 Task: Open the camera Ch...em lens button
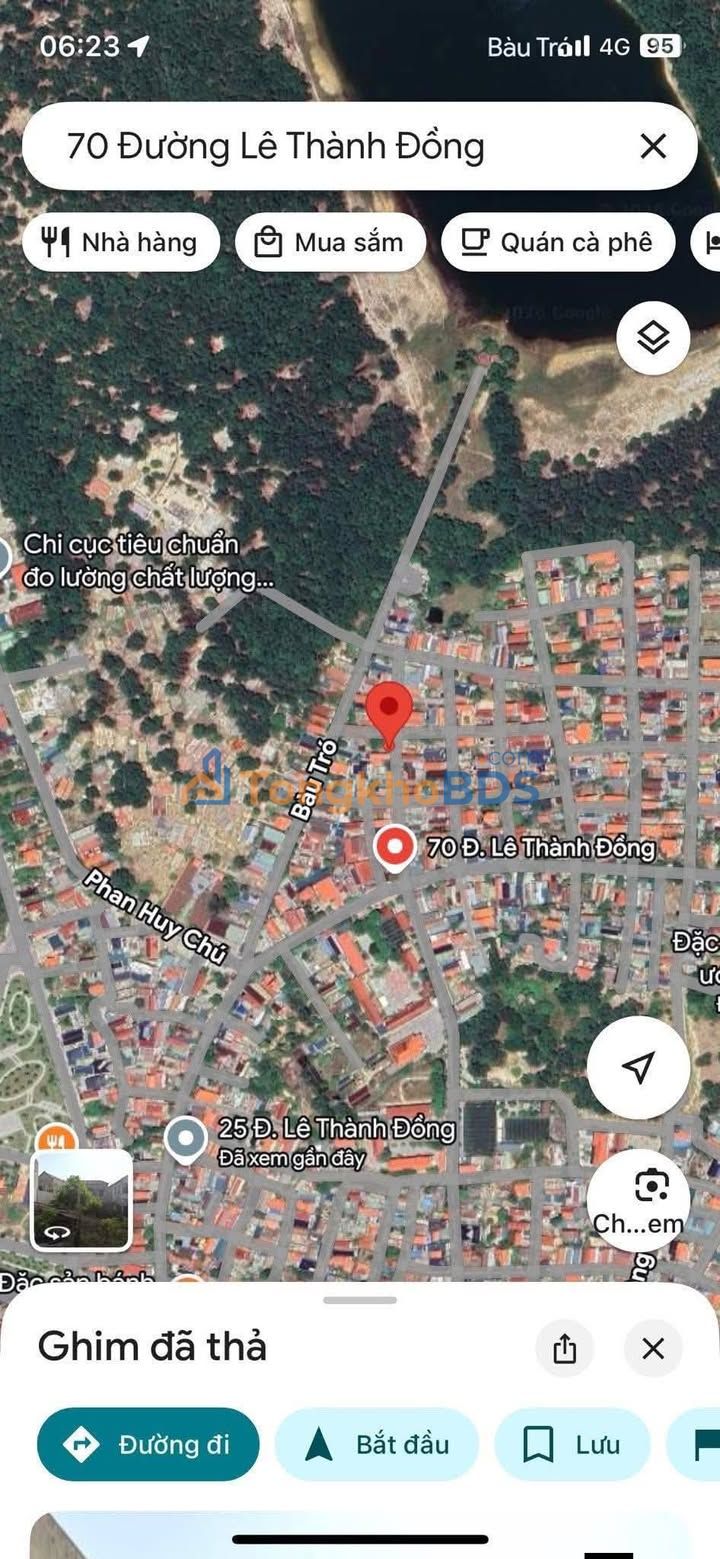click(640, 1198)
